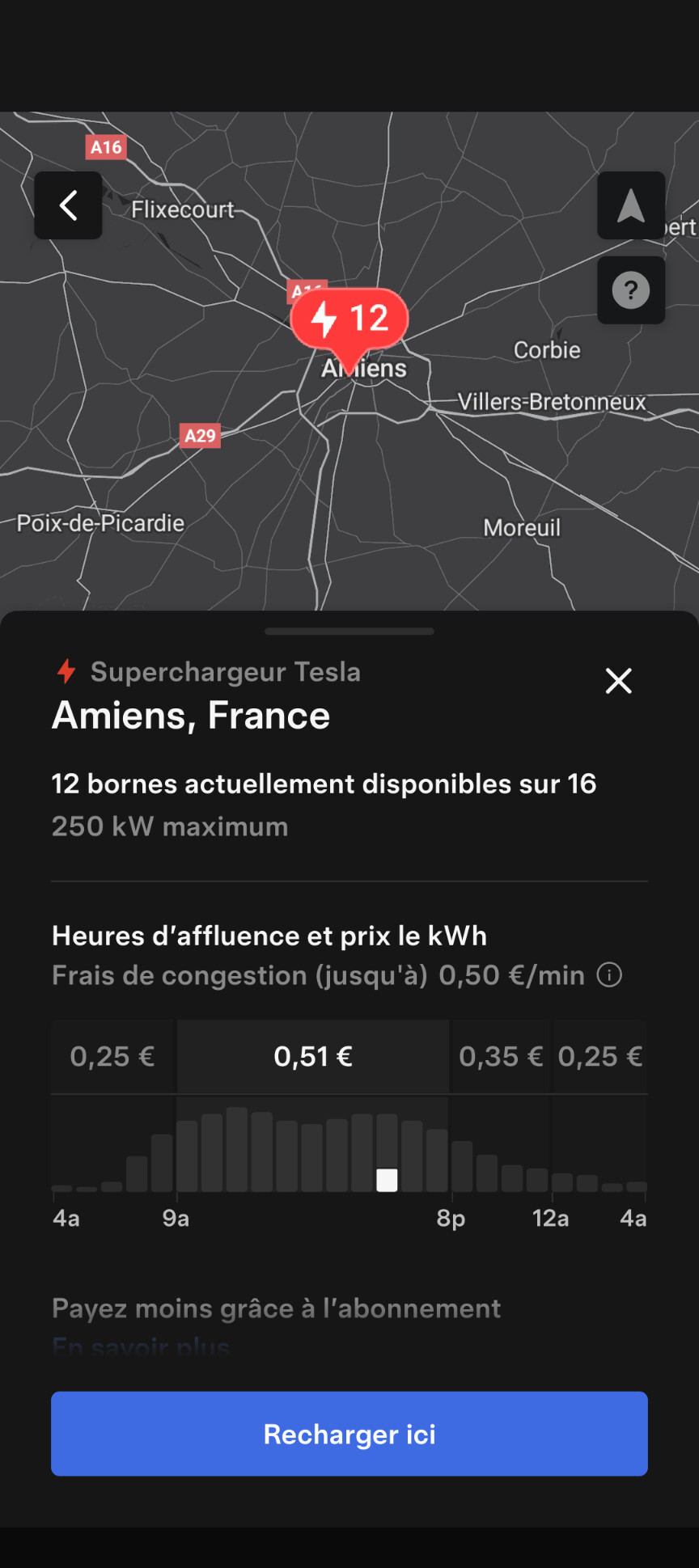Tap the Recharger ici button
Screen dimensions: 699x1568
[x=349, y=1434]
